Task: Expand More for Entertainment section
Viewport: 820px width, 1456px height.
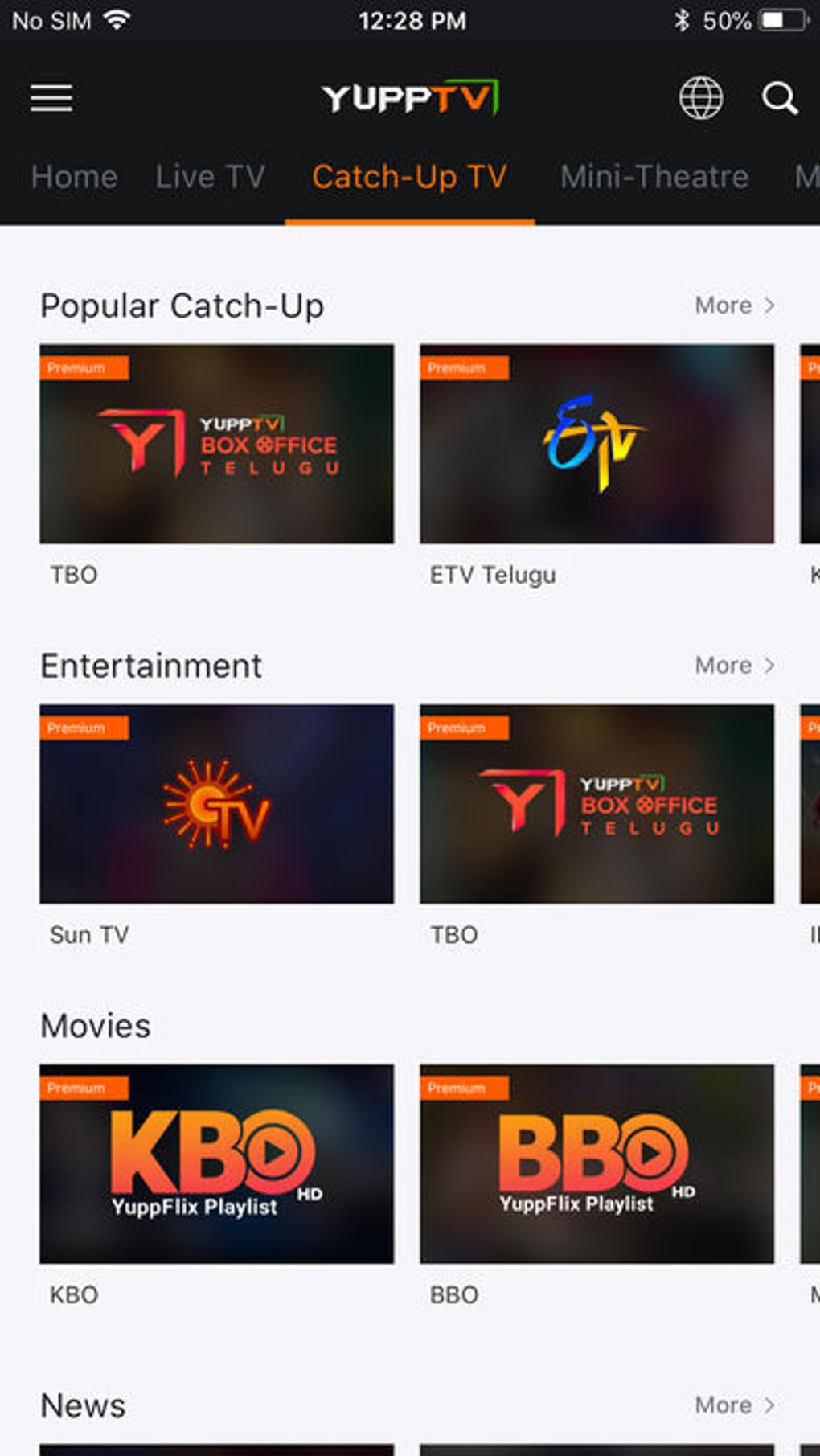Action: [x=735, y=665]
